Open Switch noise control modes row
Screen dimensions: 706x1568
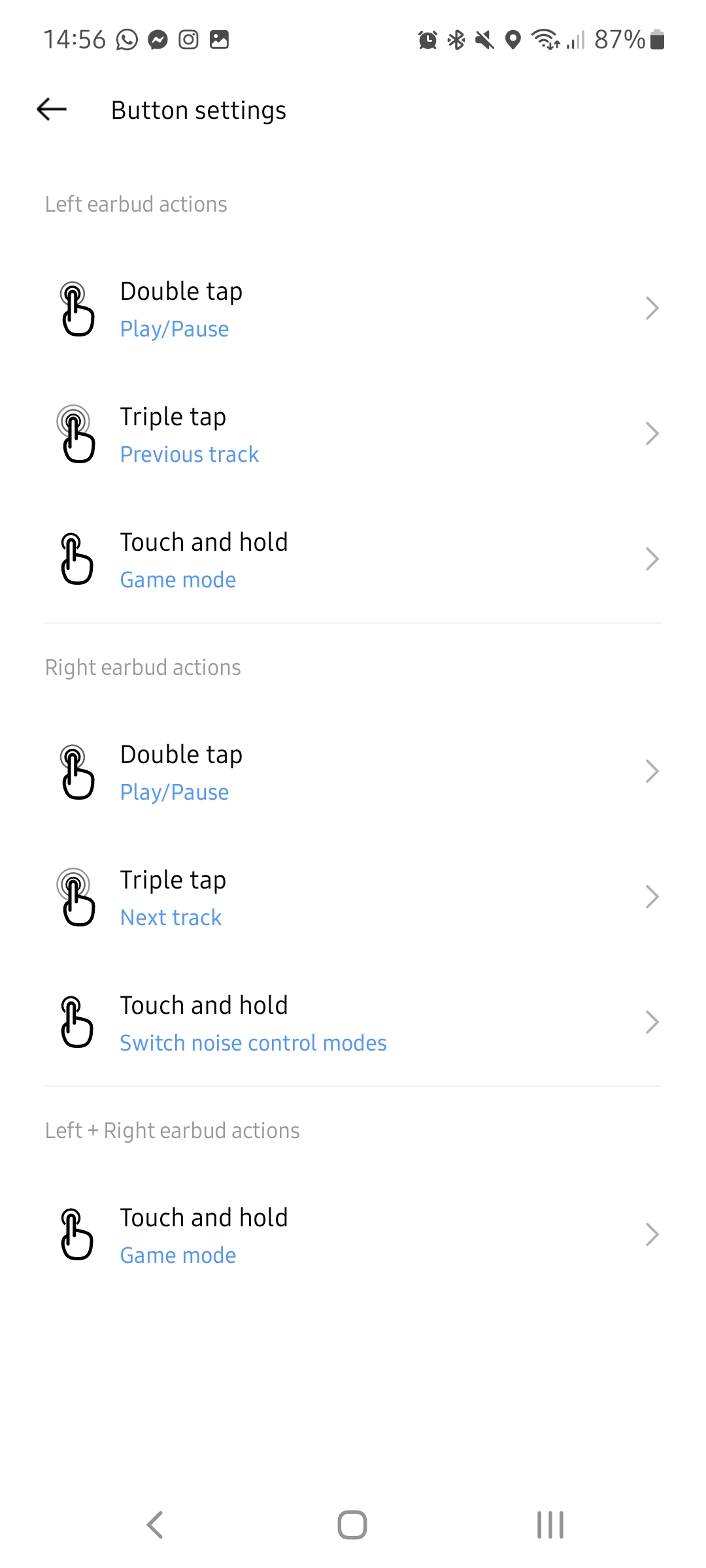coord(353,1023)
